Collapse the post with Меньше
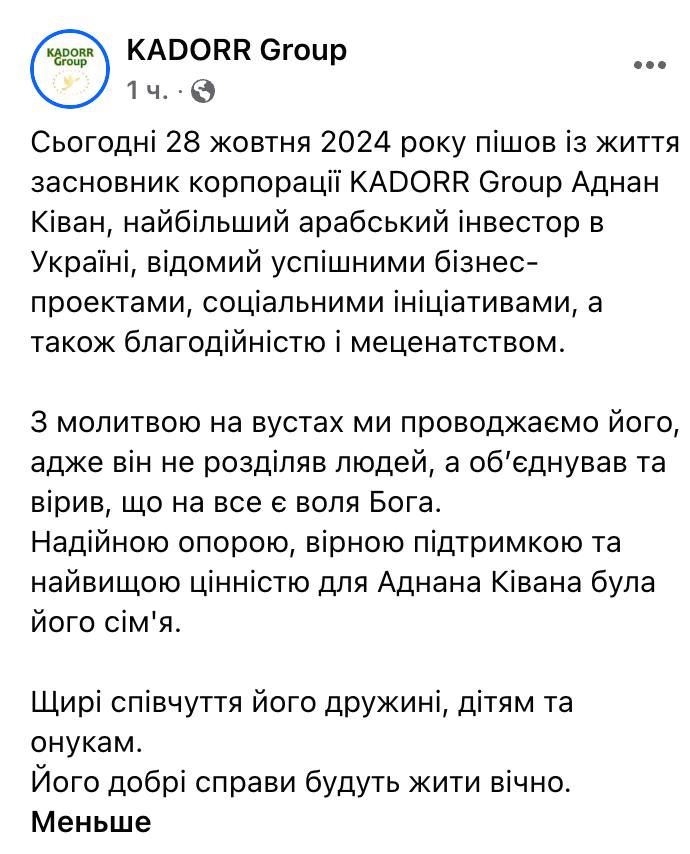This screenshot has width=690, height=854. click(x=91, y=822)
